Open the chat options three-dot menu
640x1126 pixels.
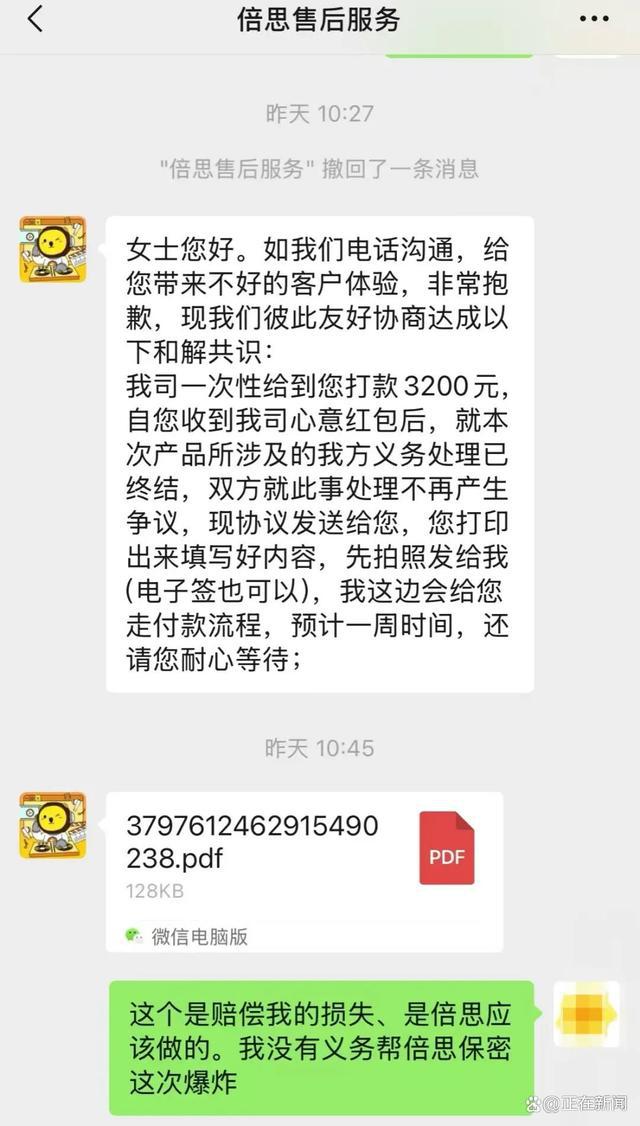click(x=593, y=19)
